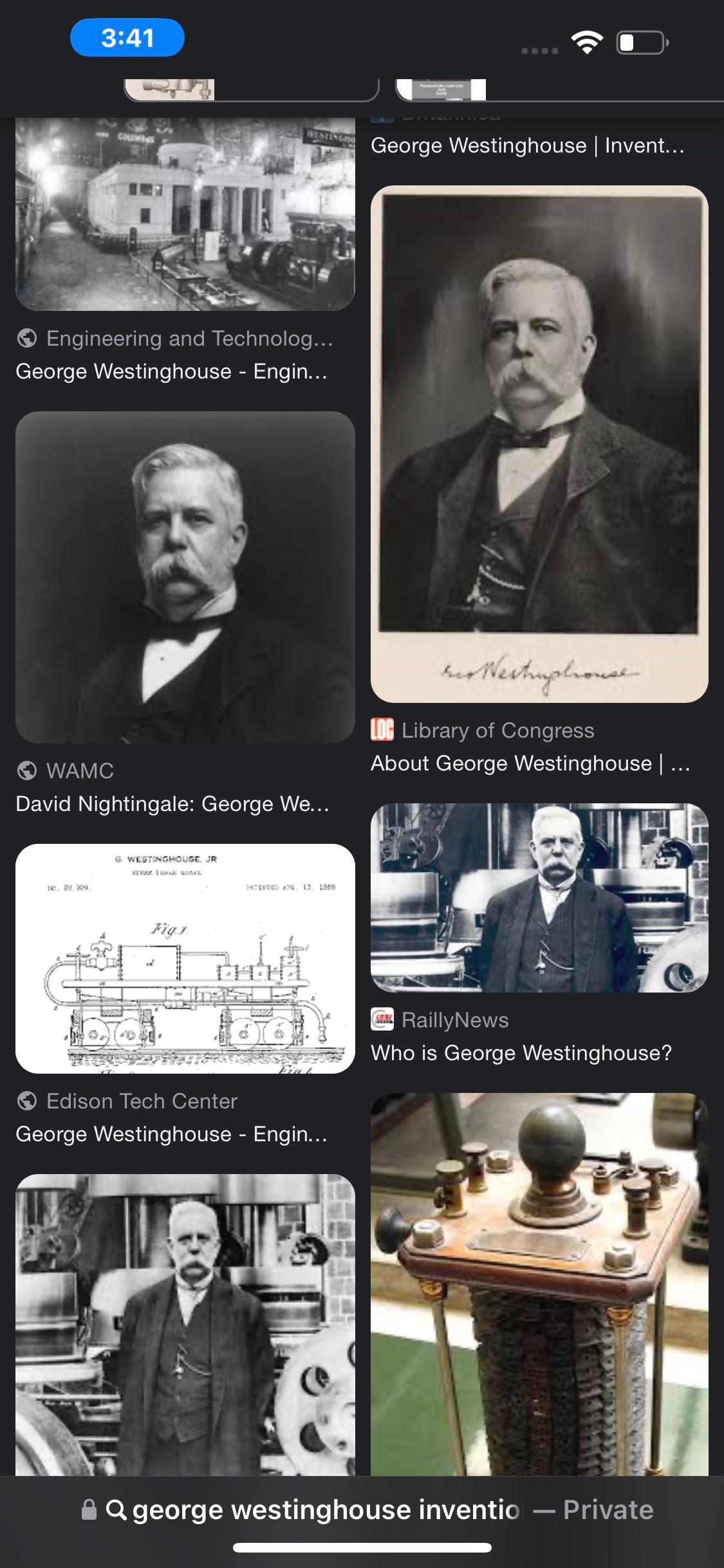This screenshot has width=724, height=1568.
Task: Open the Engineering and Technology exhibition photo result
Action: click(x=185, y=214)
